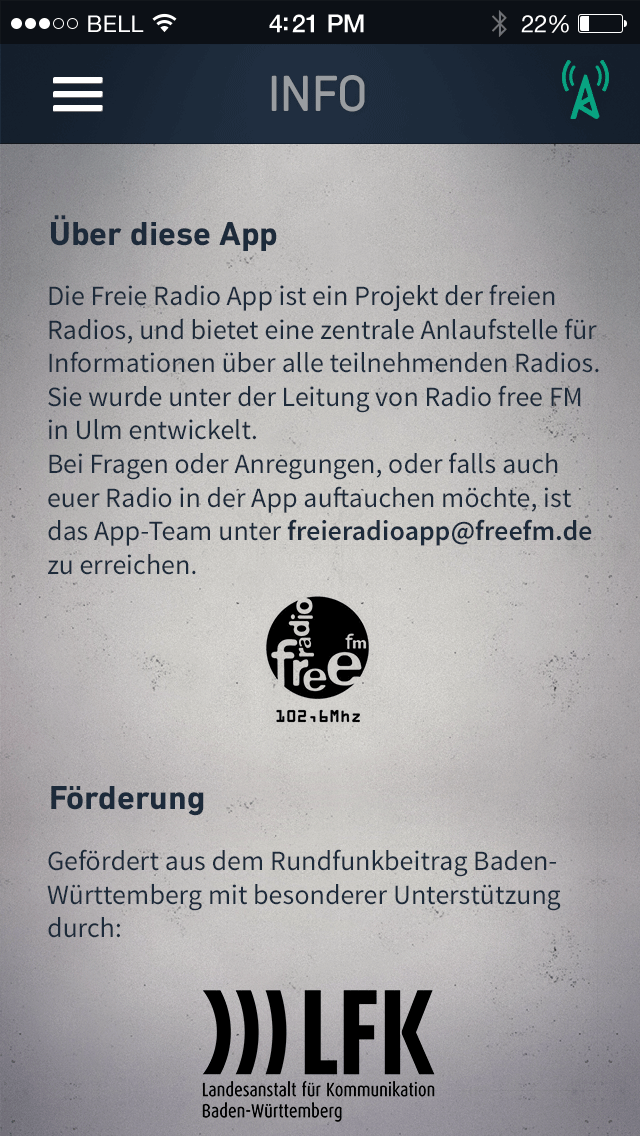This screenshot has height=1136, width=640.
Task: Tap the green radio antenna icon
Action: pyautogui.click(x=584, y=91)
